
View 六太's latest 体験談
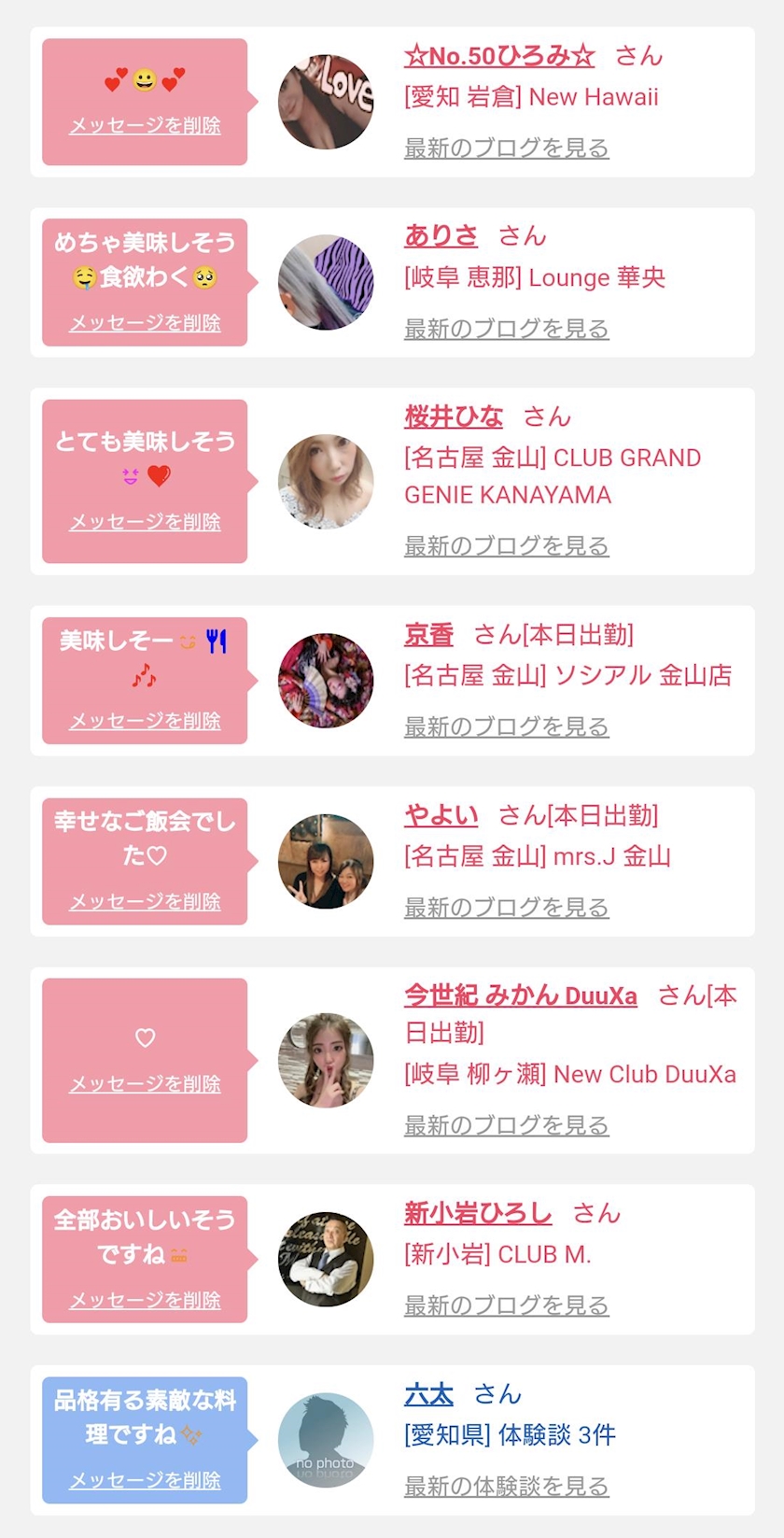[506, 1487]
